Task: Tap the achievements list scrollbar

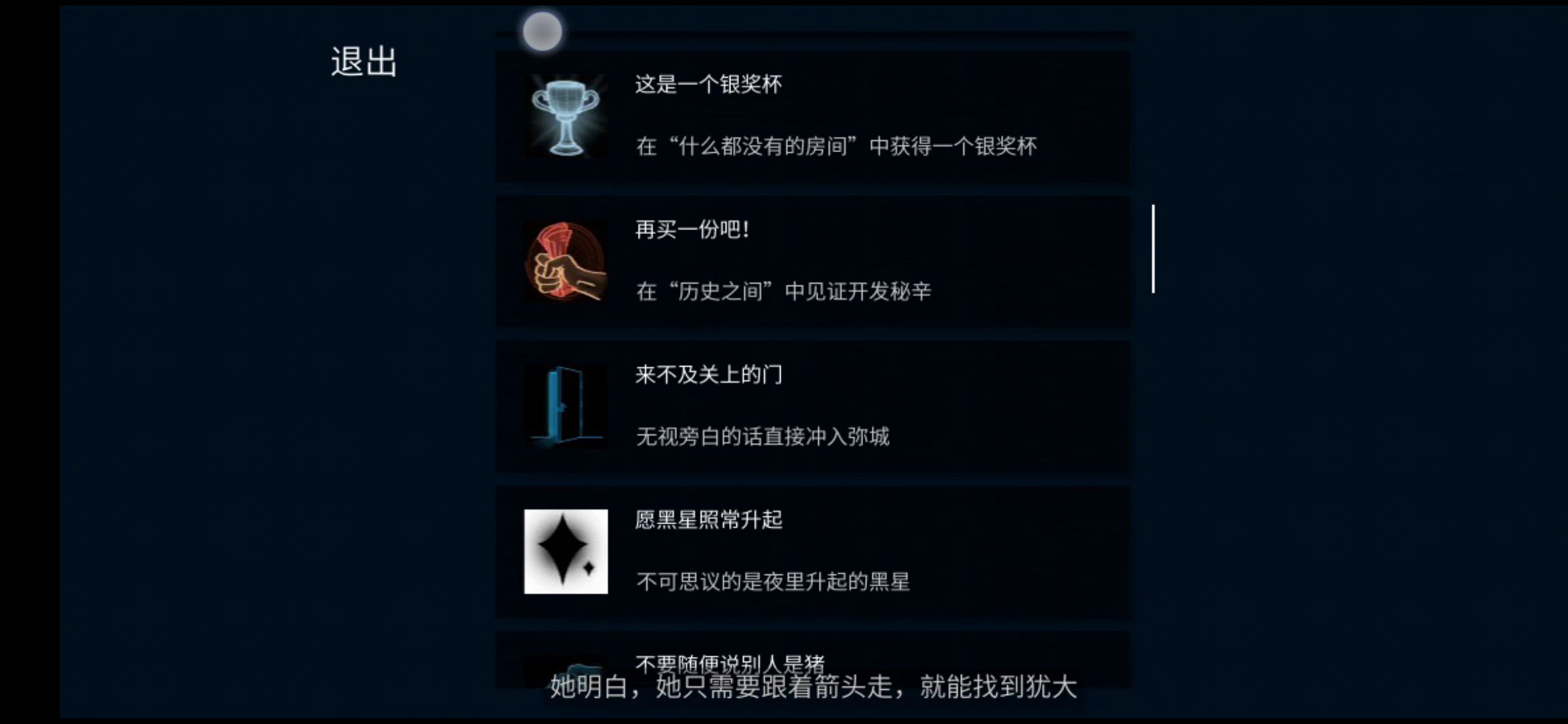Action: tap(1153, 249)
